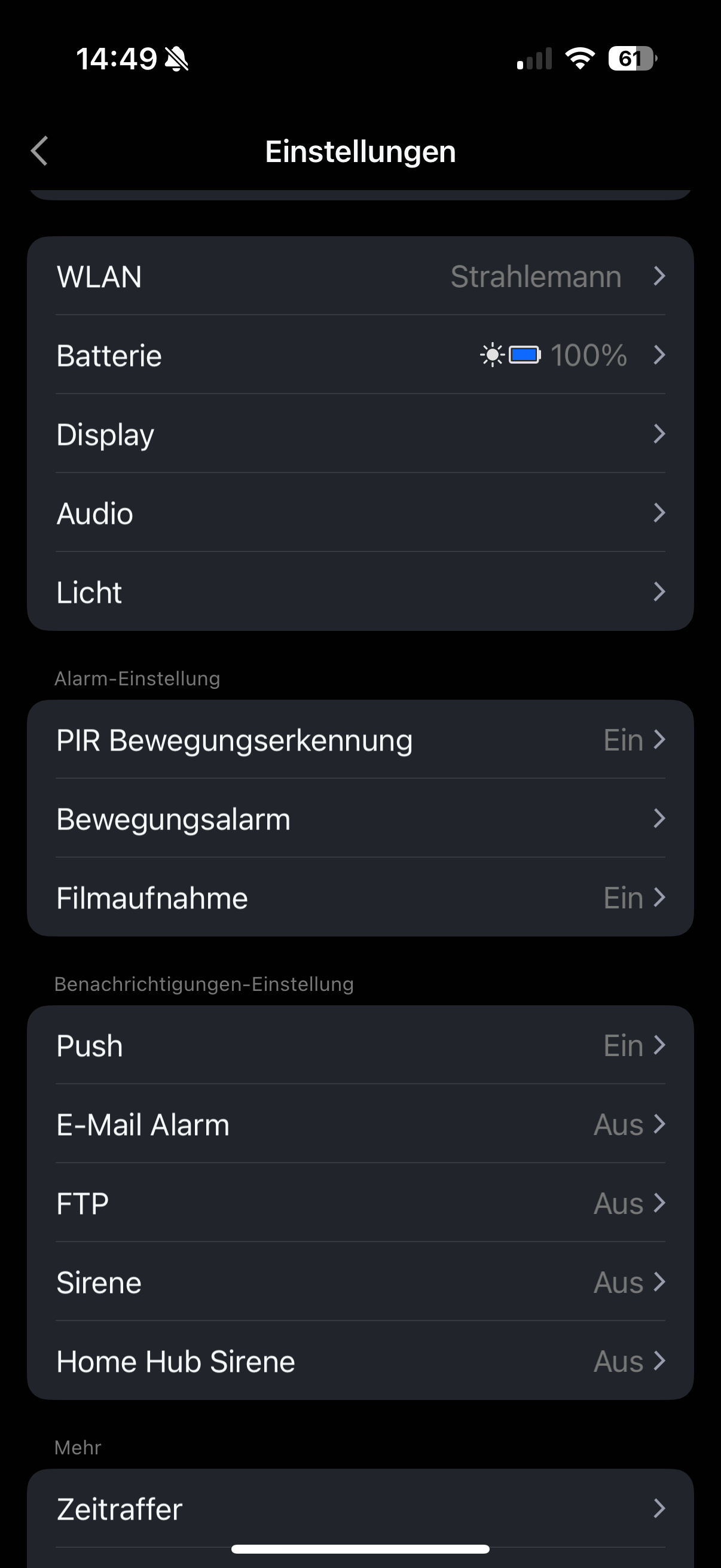Viewport: 721px width, 1568px height.
Task: Open FTP settings
Action: point(360,1203)
